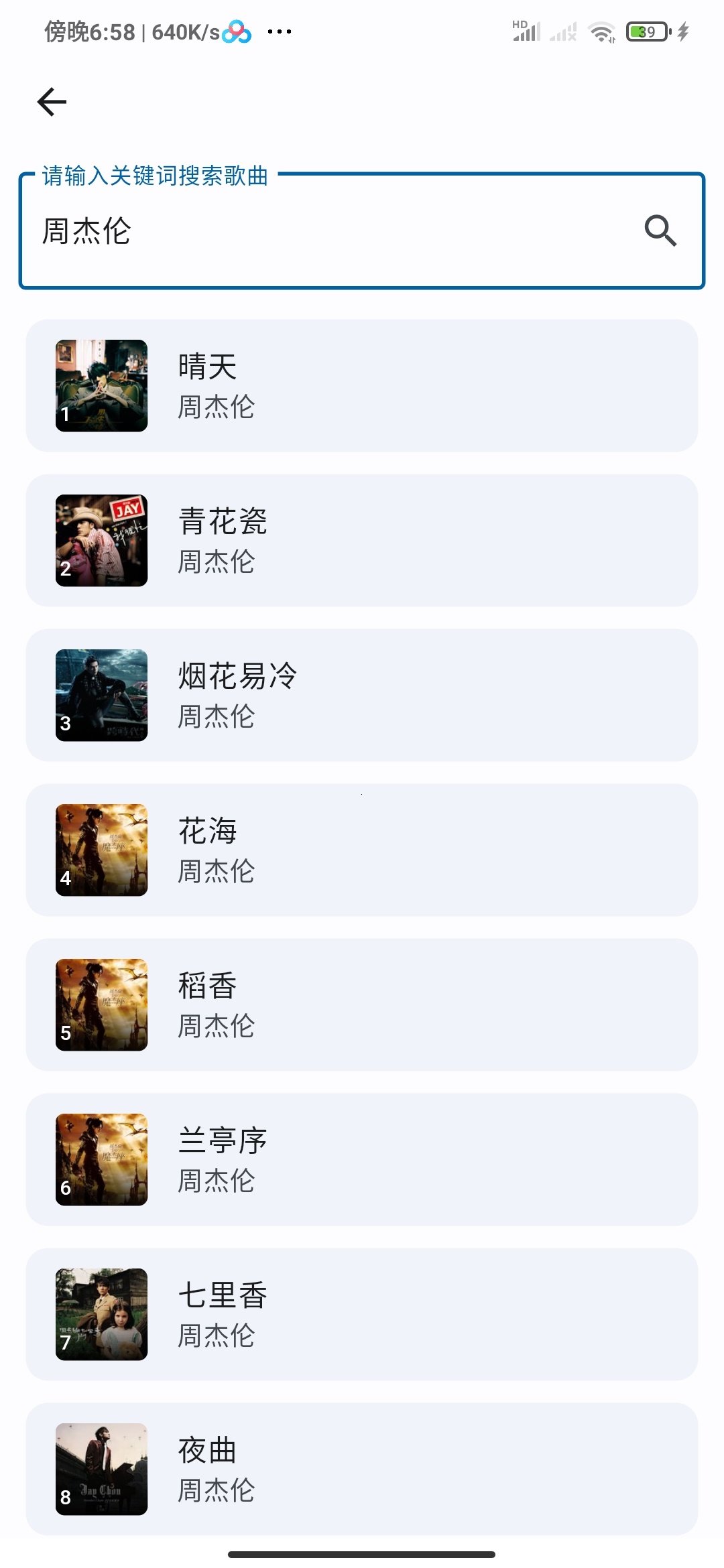Tap the album cover of 稻香
The image size is (724, 1568).
click(x=101, y=1005)
